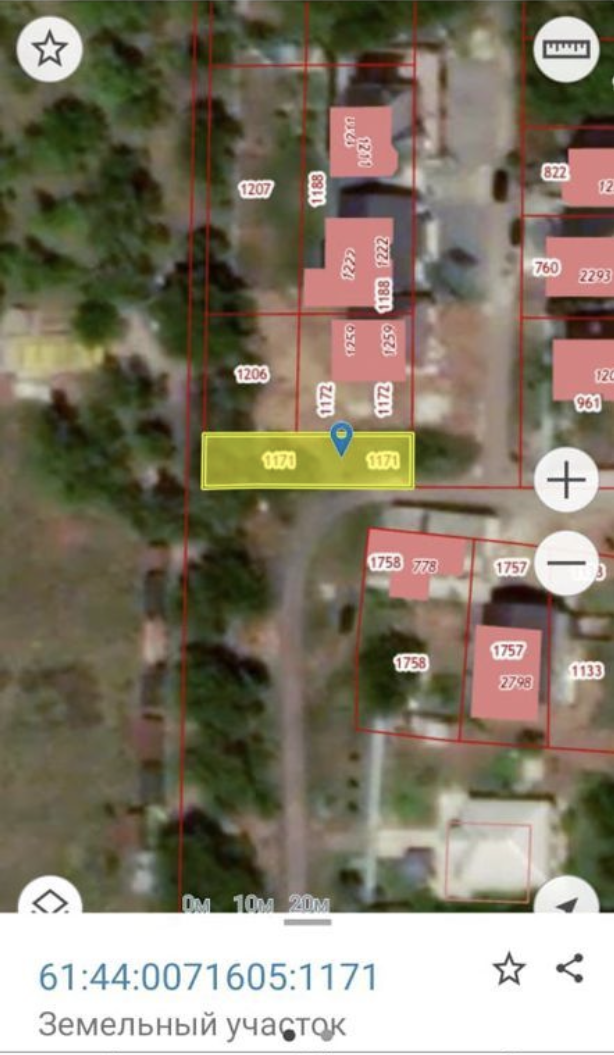
Task: Add parcel 1171 to favorites
Action: click(508, 970)
